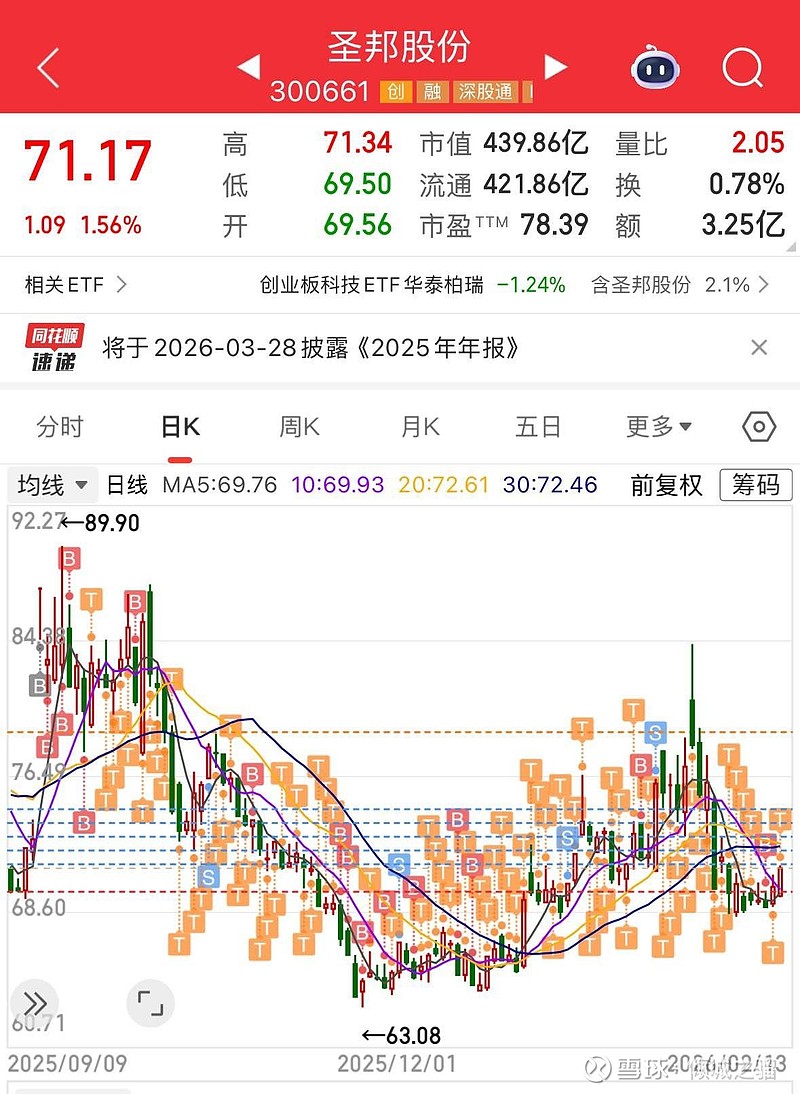Change the 前复权 adjustment option
800x1094 pixels.
666,486
